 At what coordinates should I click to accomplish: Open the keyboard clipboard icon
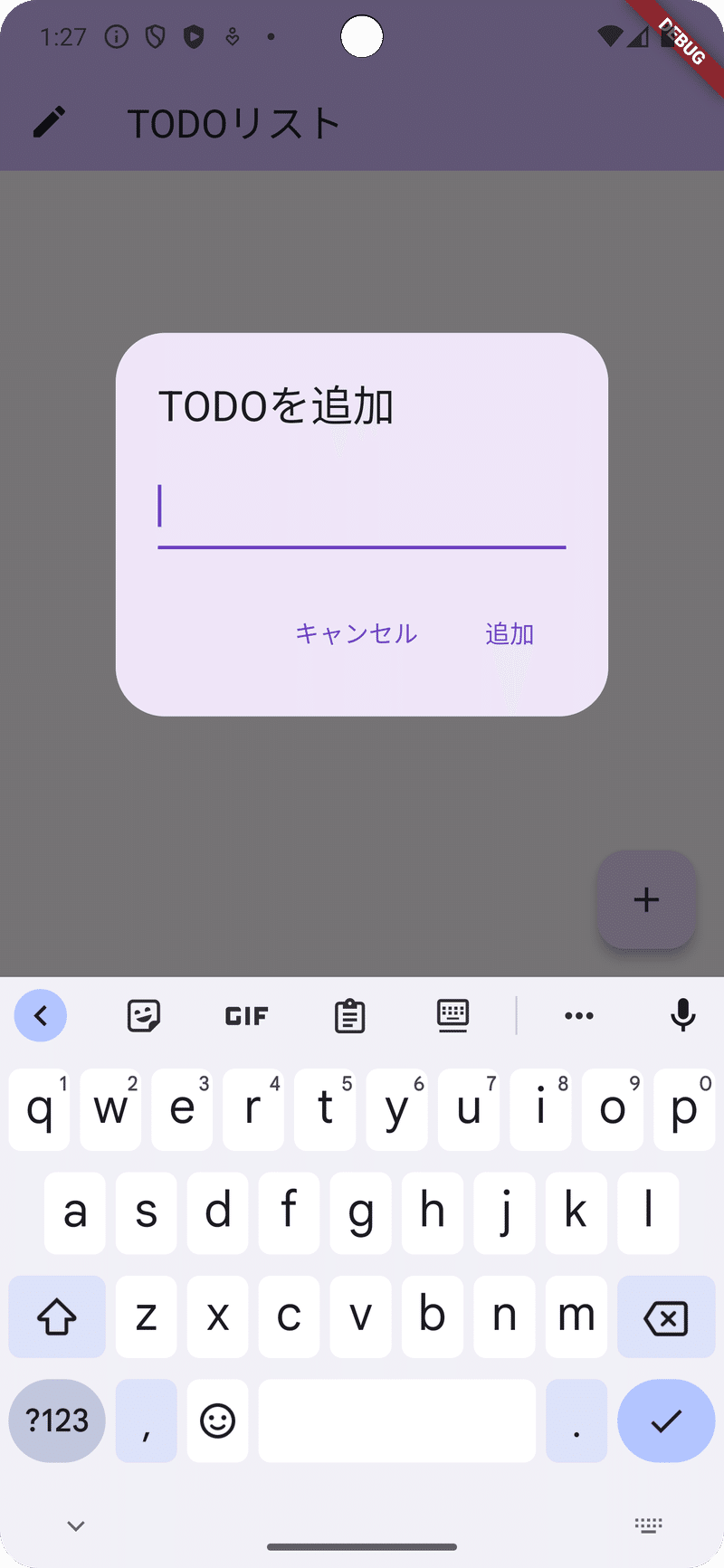tap(349, 1016)
